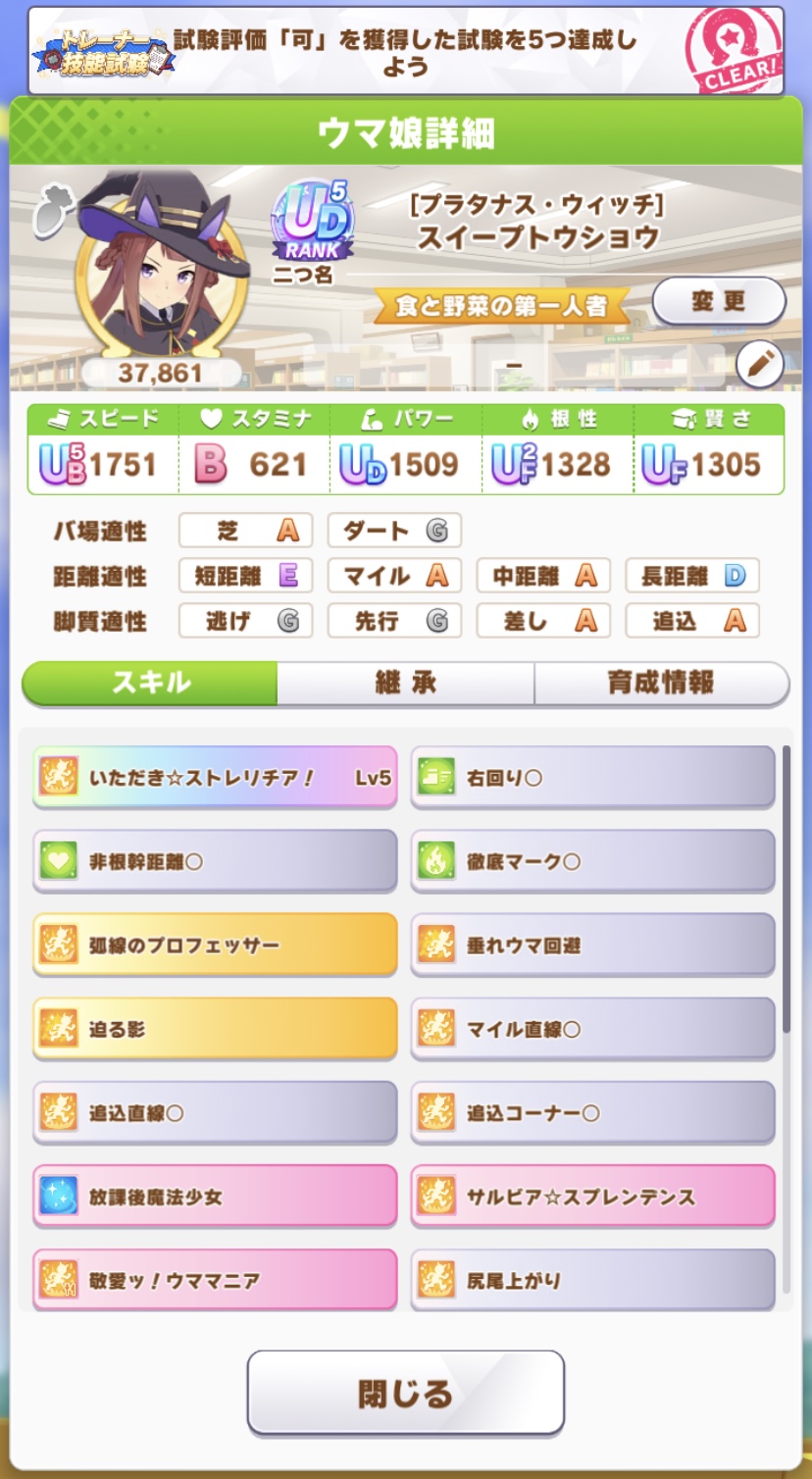Check the 敬愛ッ！ウママニア skill
The height and width of the screenshot is (1479, 812).
215,1280
